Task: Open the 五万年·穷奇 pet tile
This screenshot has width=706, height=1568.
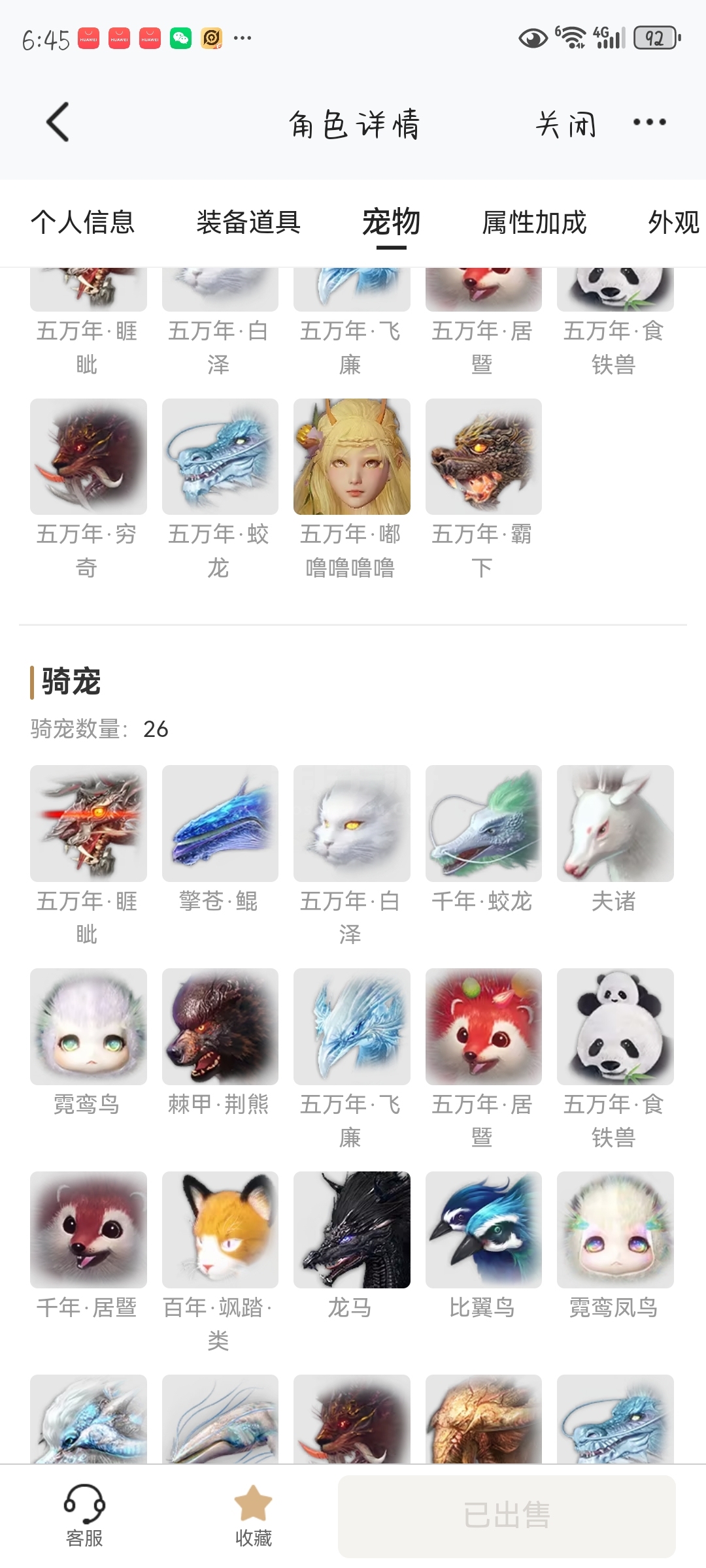Action: pos(88,457)
